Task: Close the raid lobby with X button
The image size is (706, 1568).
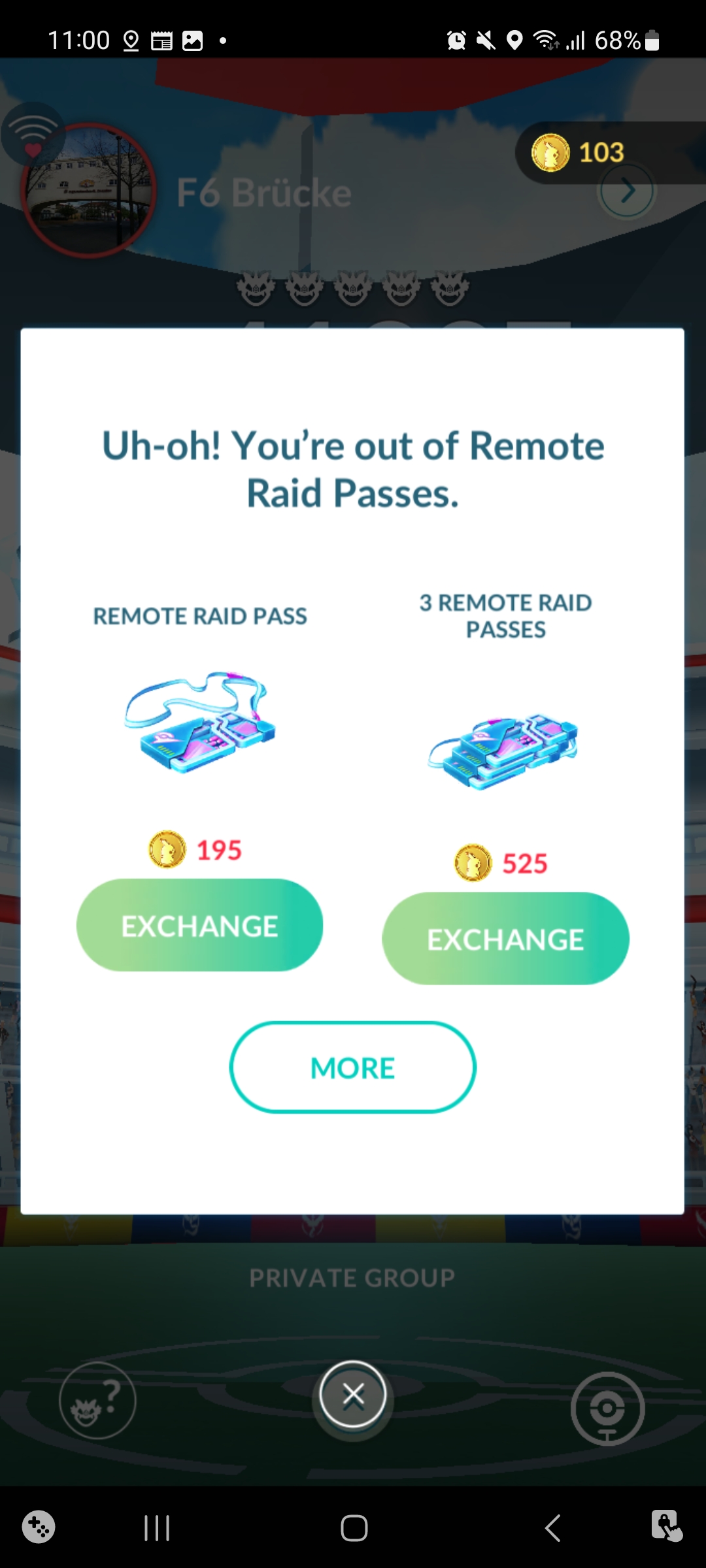Action: pyautogui.click(x=353, y=1395)
